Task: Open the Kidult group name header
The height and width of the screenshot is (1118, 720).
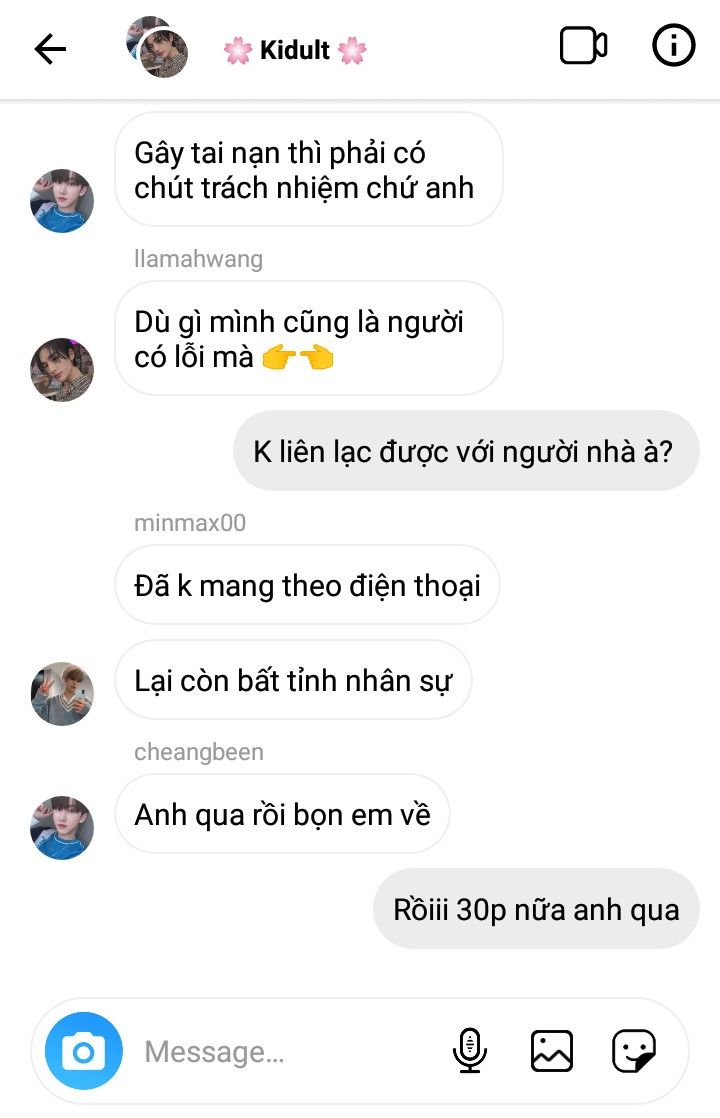Action: (295, 50)
